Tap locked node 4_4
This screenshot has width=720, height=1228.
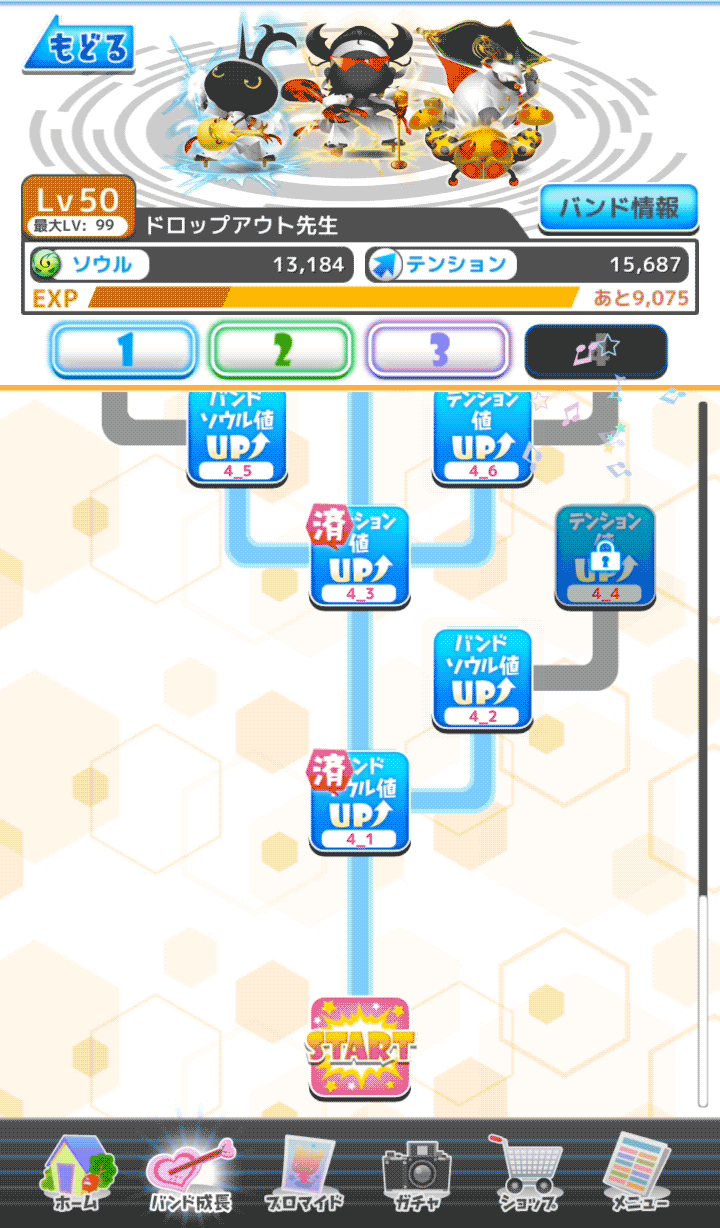tap(605, 556)
